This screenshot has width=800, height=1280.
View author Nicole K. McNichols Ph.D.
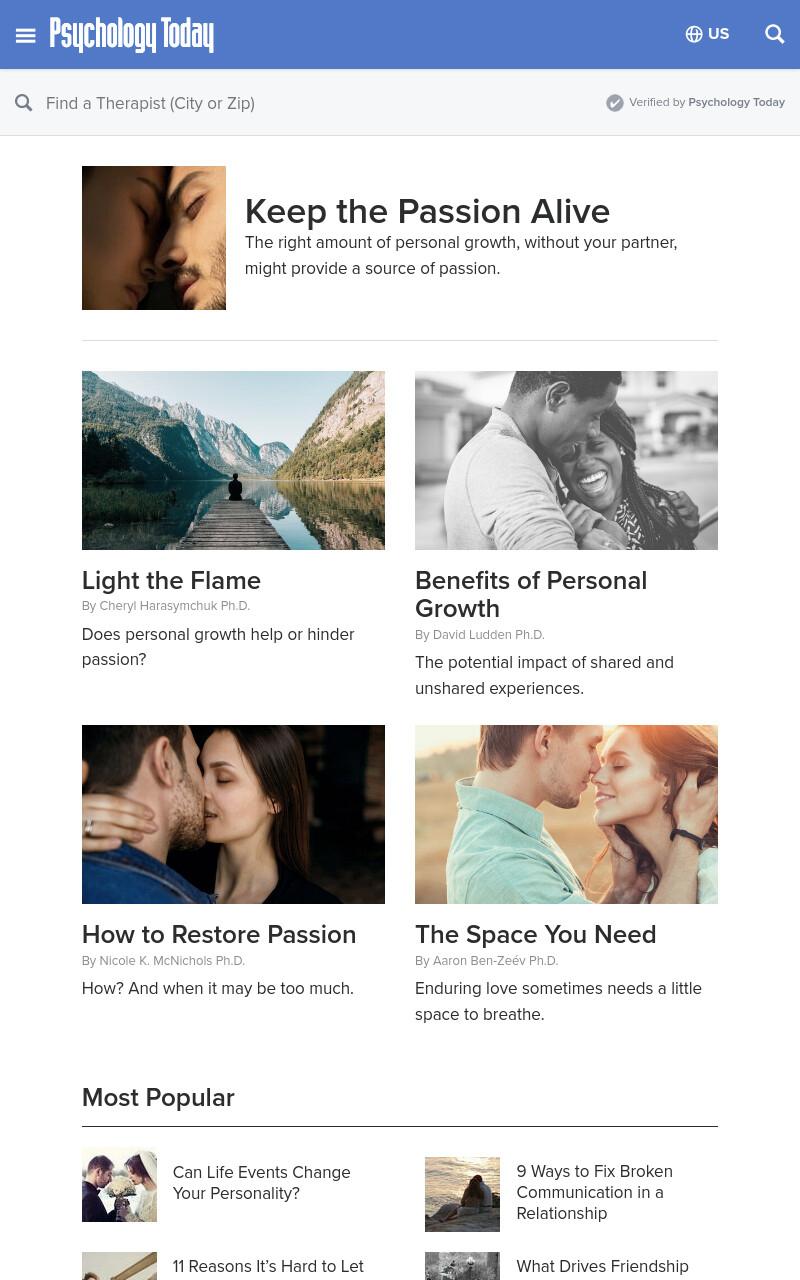pyautogui.click(x=172, y=961)
